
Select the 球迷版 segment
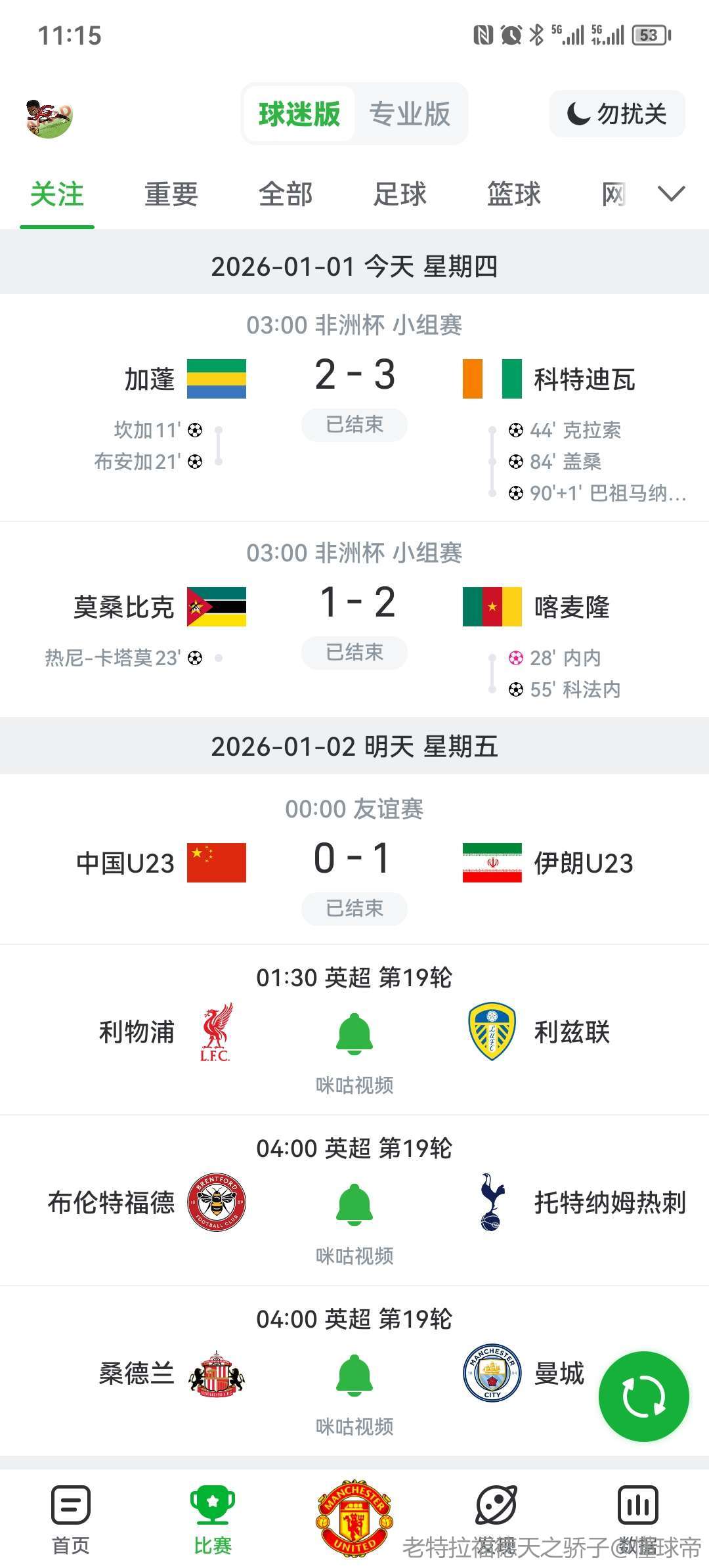[299, 114]
